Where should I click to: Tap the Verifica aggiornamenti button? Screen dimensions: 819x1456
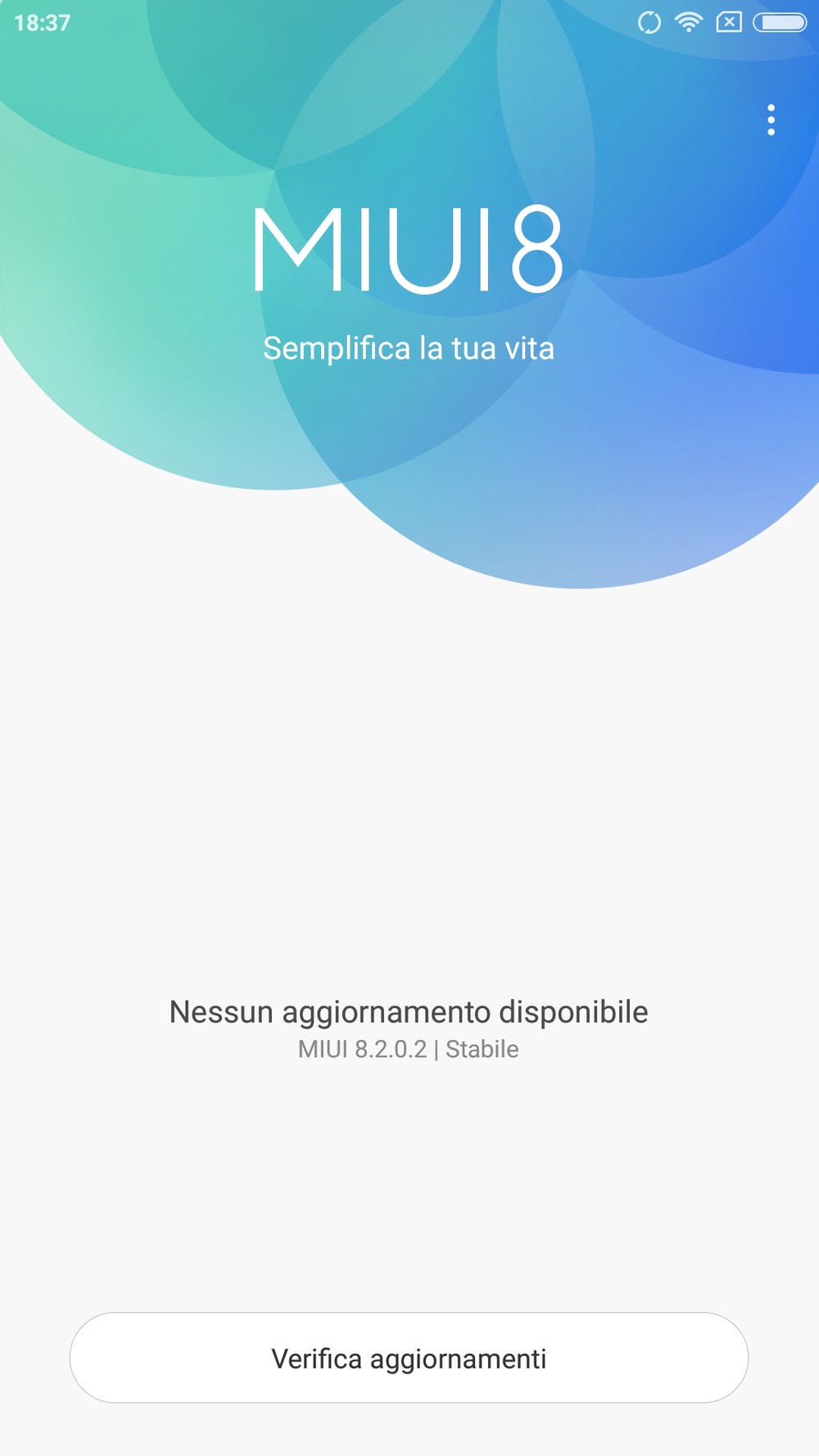(x=409, y=1359)
